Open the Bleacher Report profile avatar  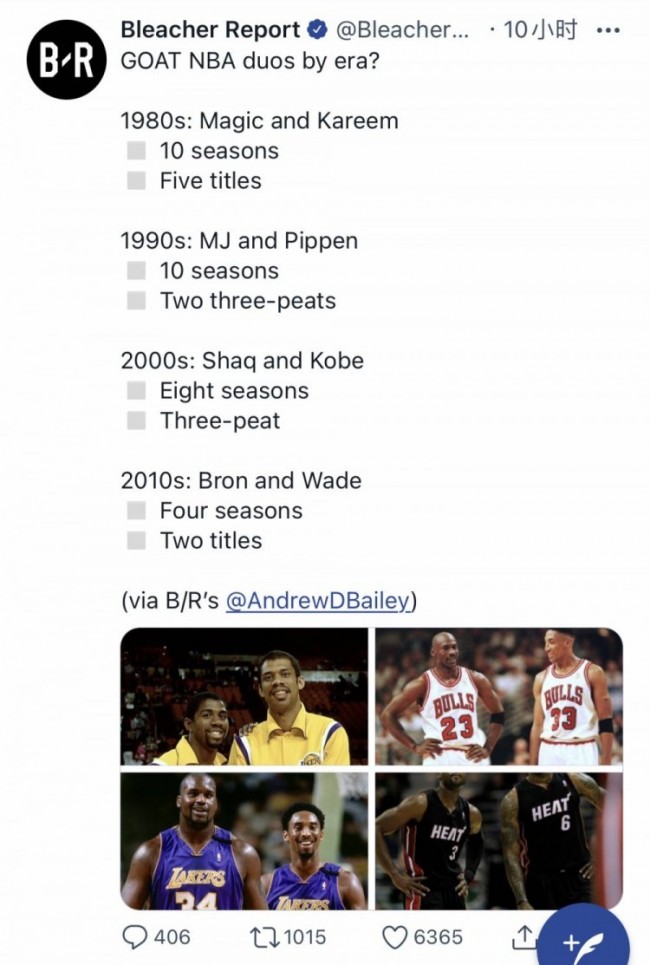(66, 59)
